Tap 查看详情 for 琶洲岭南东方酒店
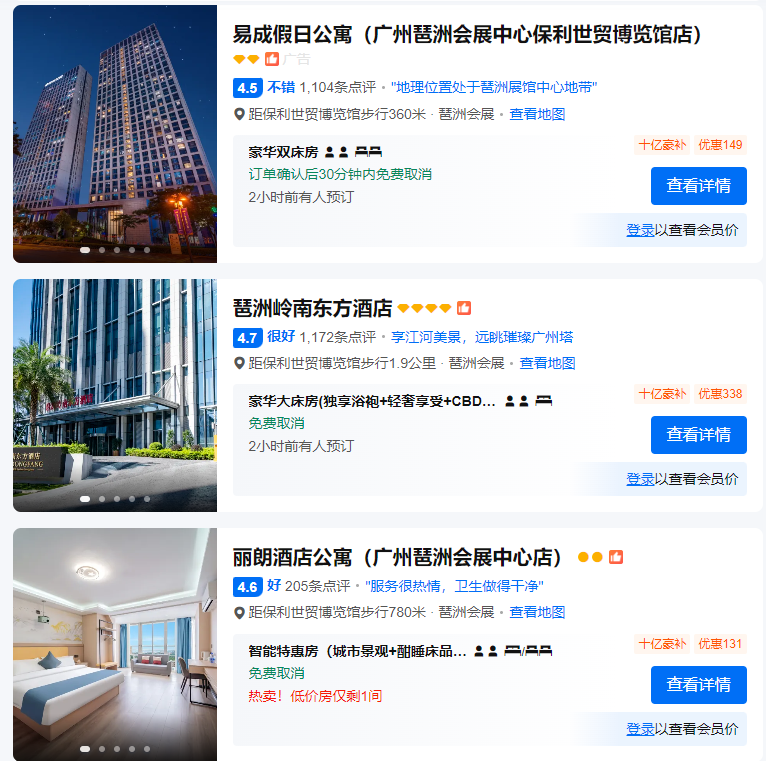Viewport: 766px width, 761px height. 698,435
